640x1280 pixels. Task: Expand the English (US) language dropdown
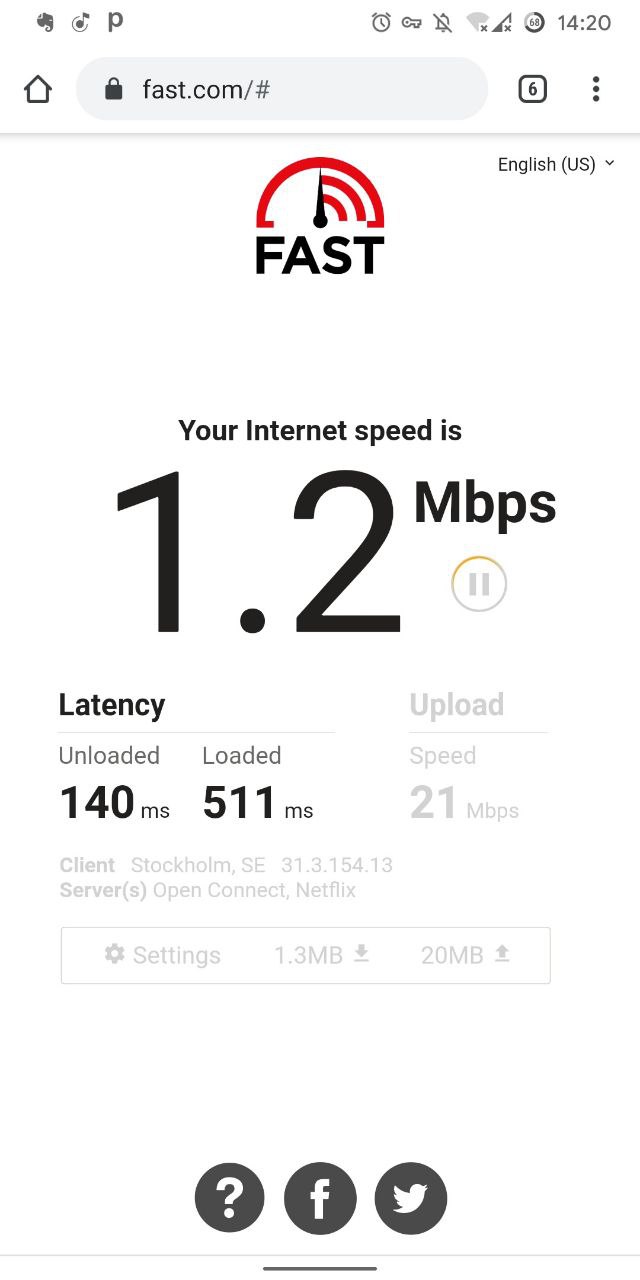pos(556,164)
